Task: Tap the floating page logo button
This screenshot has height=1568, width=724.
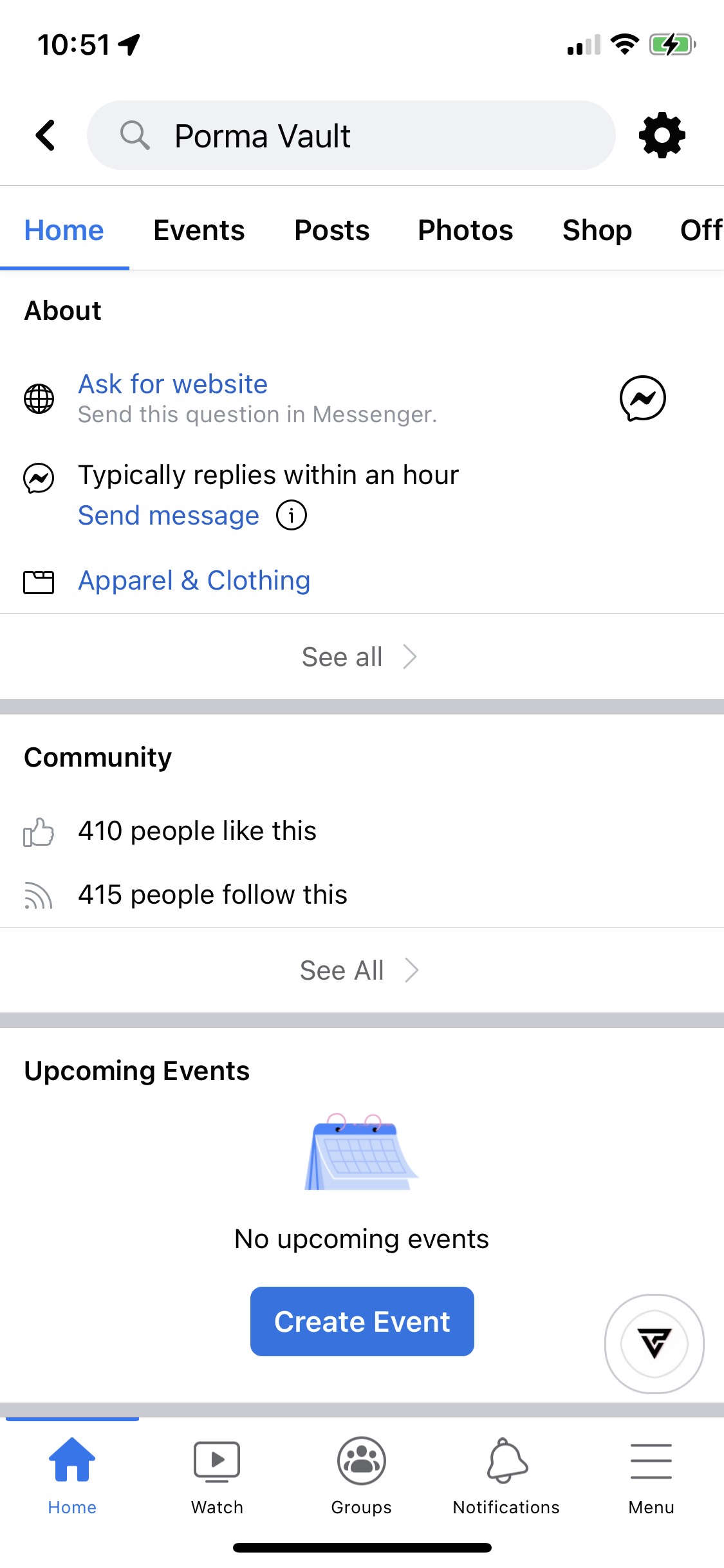Action: pyautogui.click(x=654, y=1343)
